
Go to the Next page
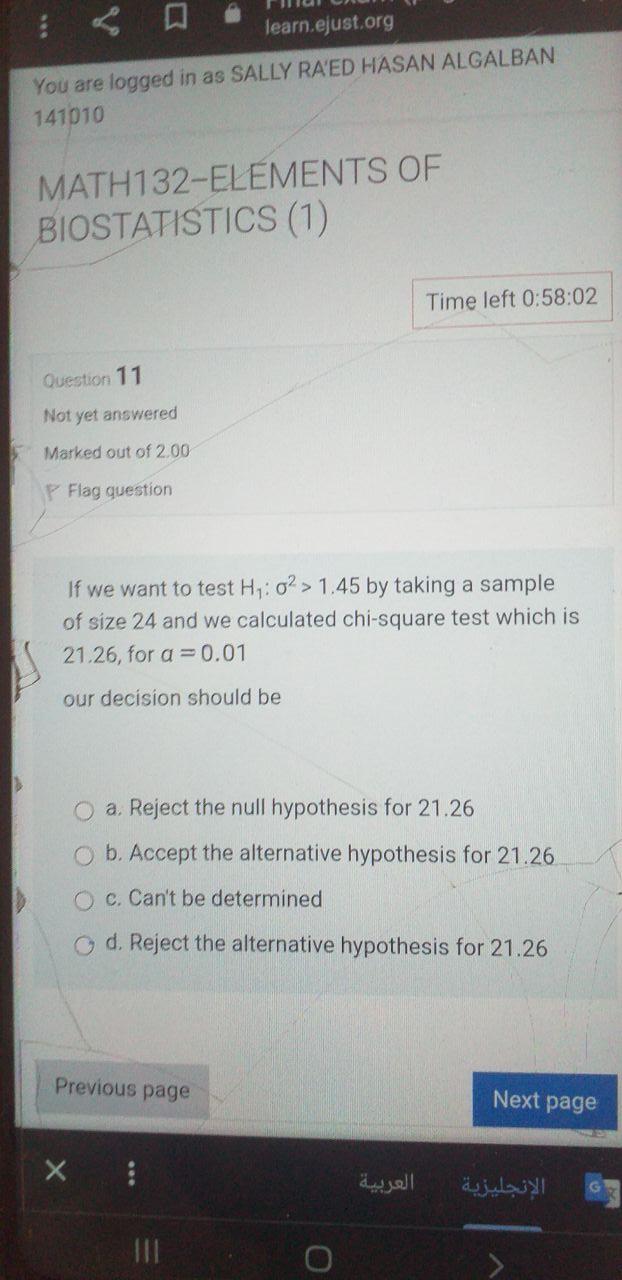coord(544,1100)
